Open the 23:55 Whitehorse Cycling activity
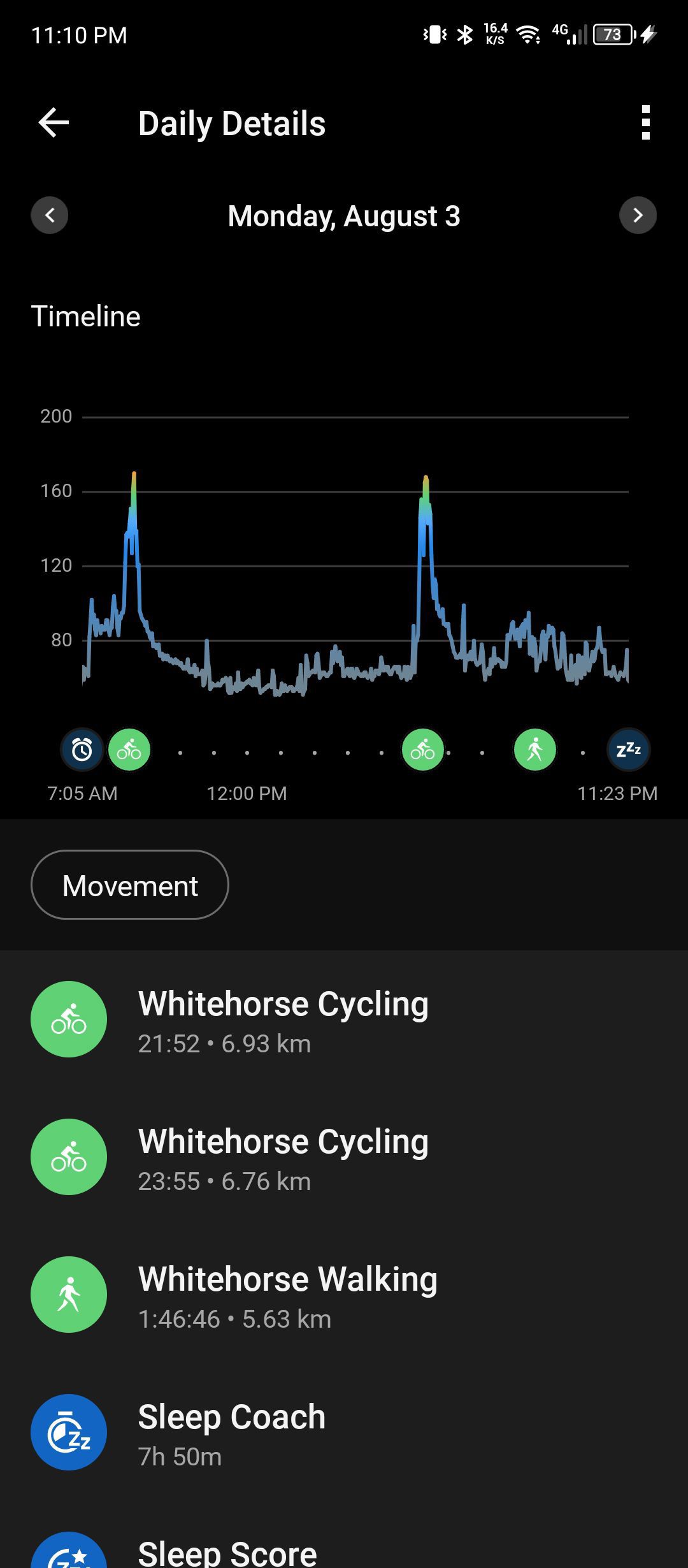Viewport: 688px width, 1568px height. click(344, 1157)
